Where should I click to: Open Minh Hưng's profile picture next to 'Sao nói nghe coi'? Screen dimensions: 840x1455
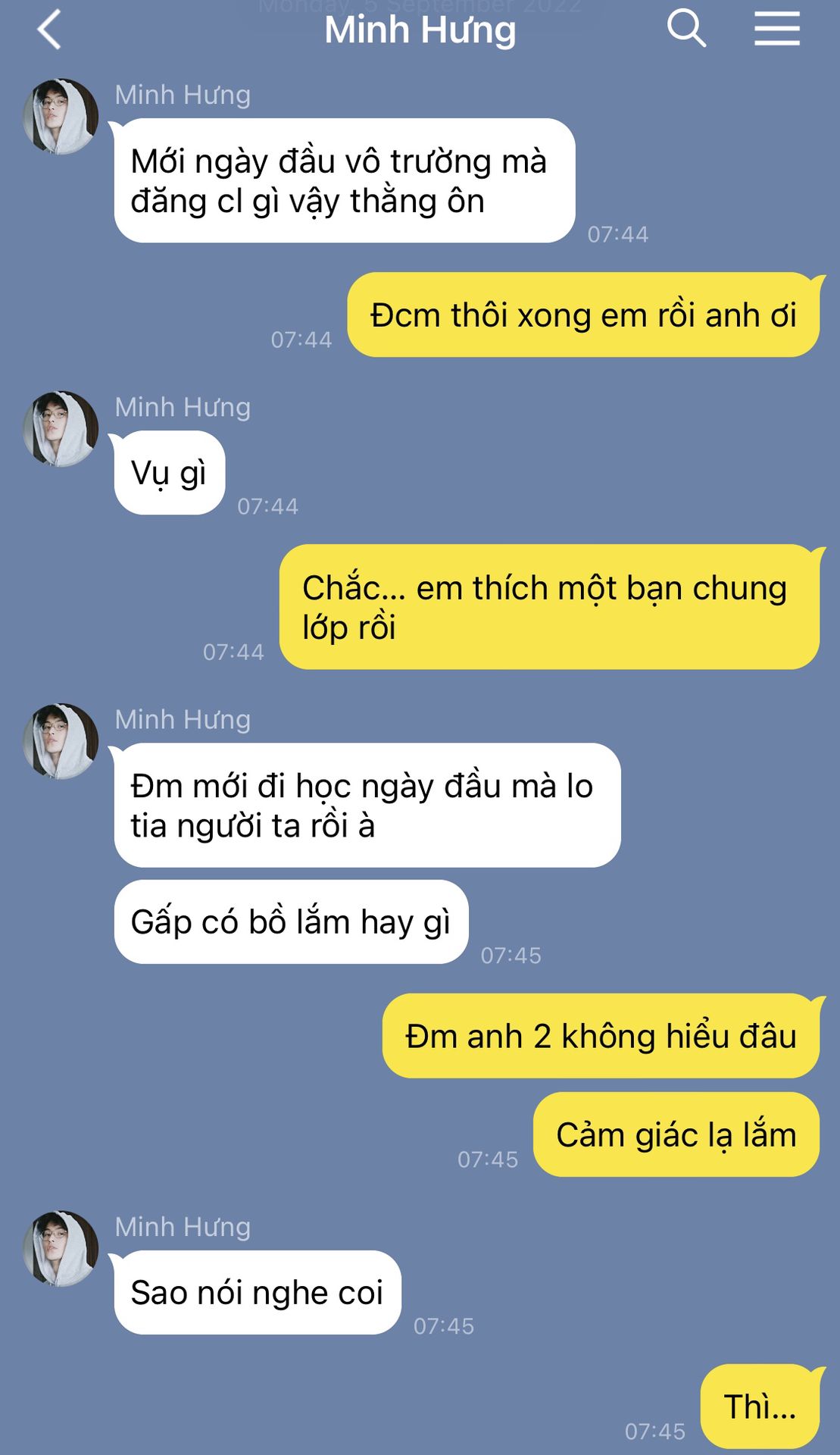click(61, 1248)
